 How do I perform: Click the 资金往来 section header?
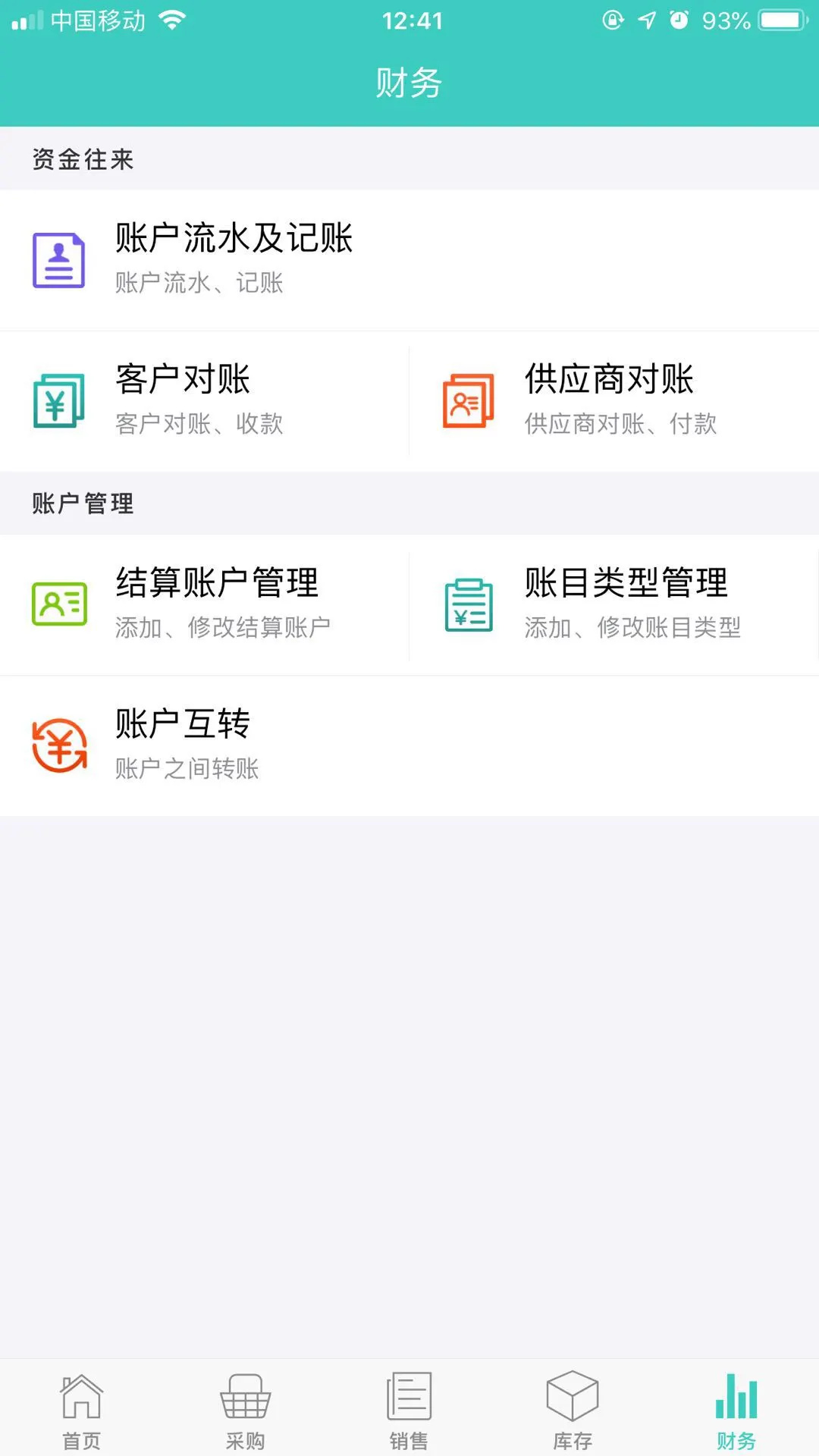pyautogui.click(x=82, y=159)
